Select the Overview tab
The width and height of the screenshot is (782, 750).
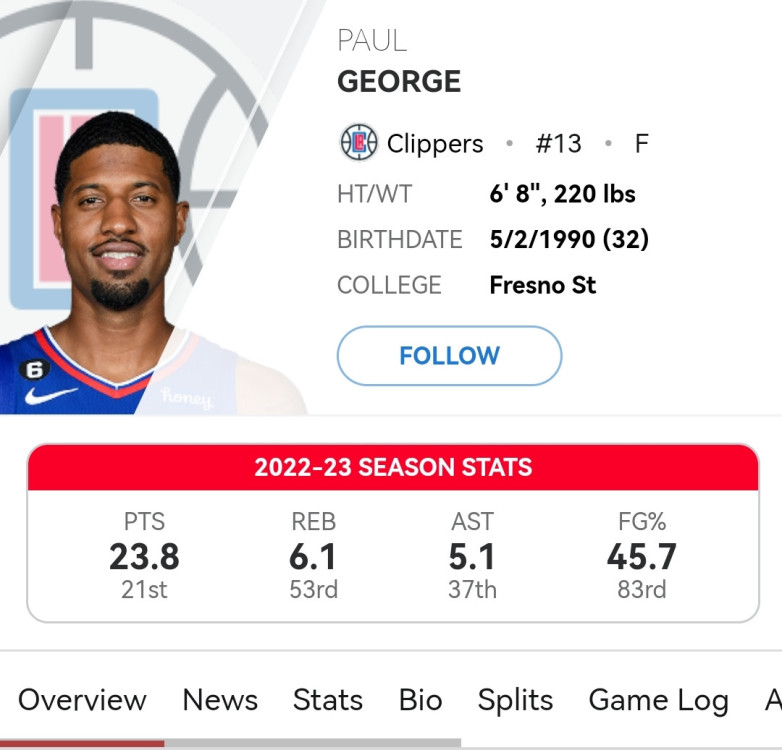click(x=82, y=700)
